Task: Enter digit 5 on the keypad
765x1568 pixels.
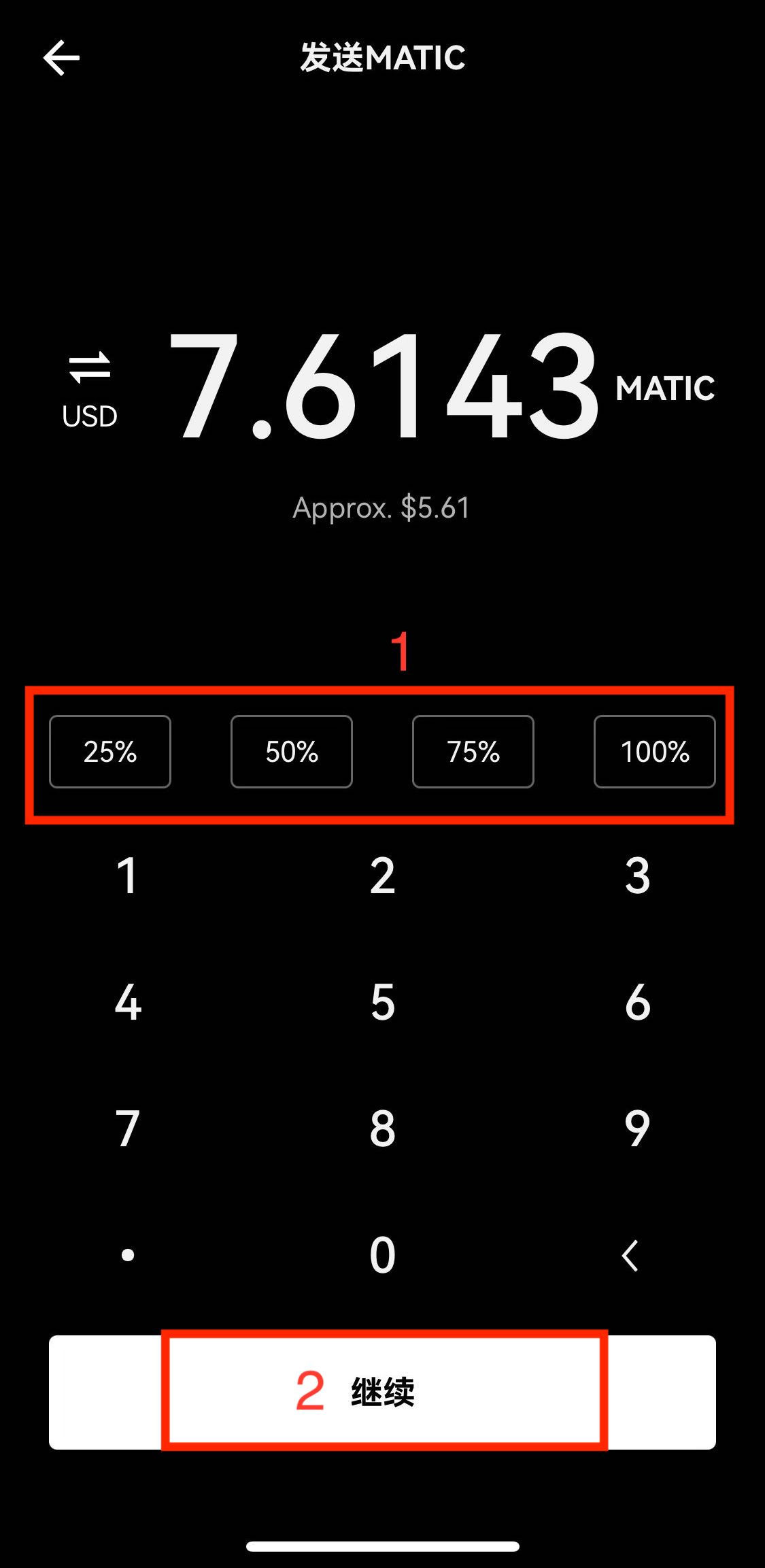Action: tap(382, 1002)
